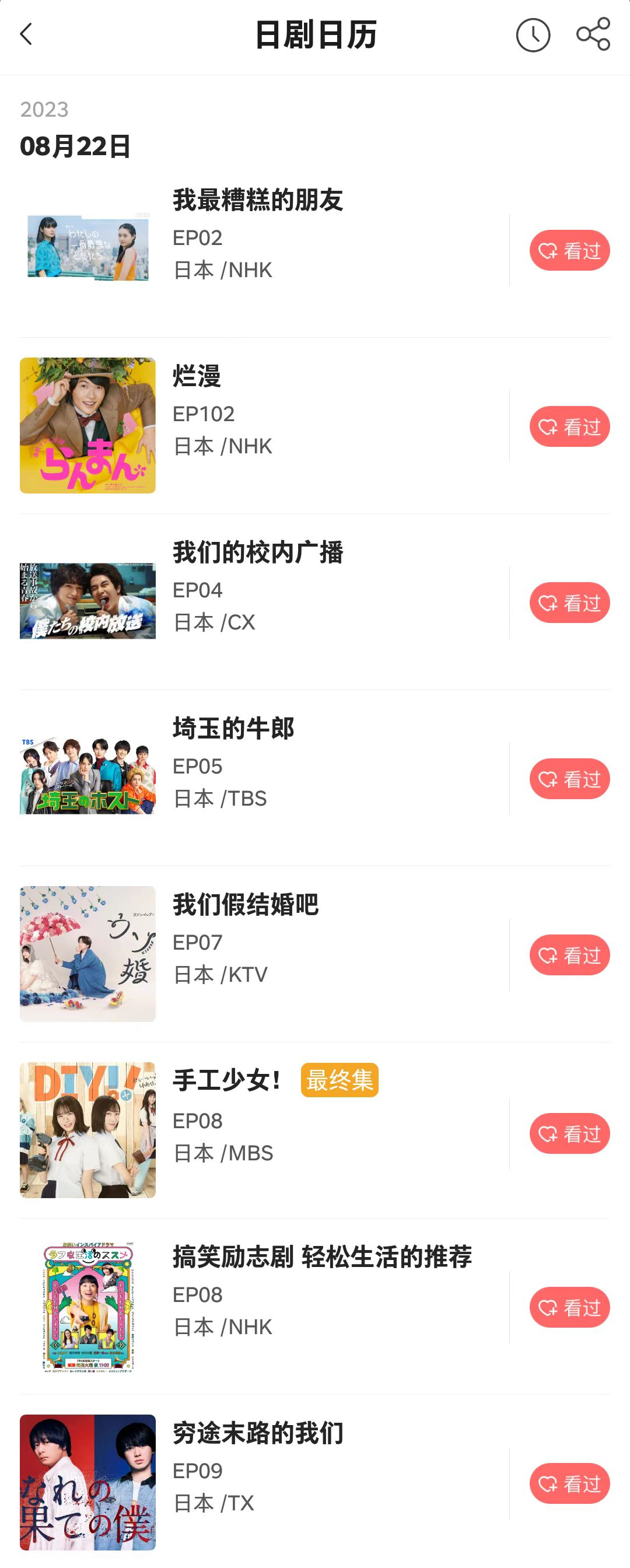630x1568 pixels.
Task: Open the clock history icon
Action: coord(533,36)
